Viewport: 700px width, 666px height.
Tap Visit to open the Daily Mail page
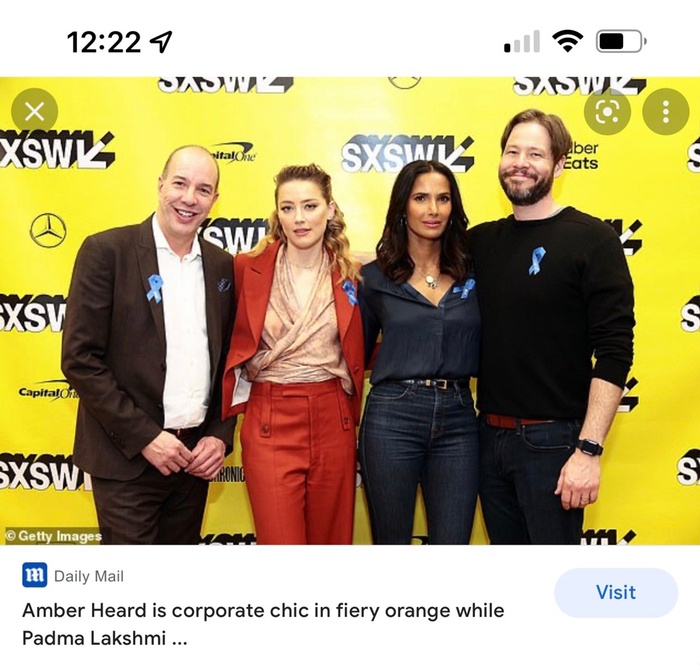click(616, 592)
